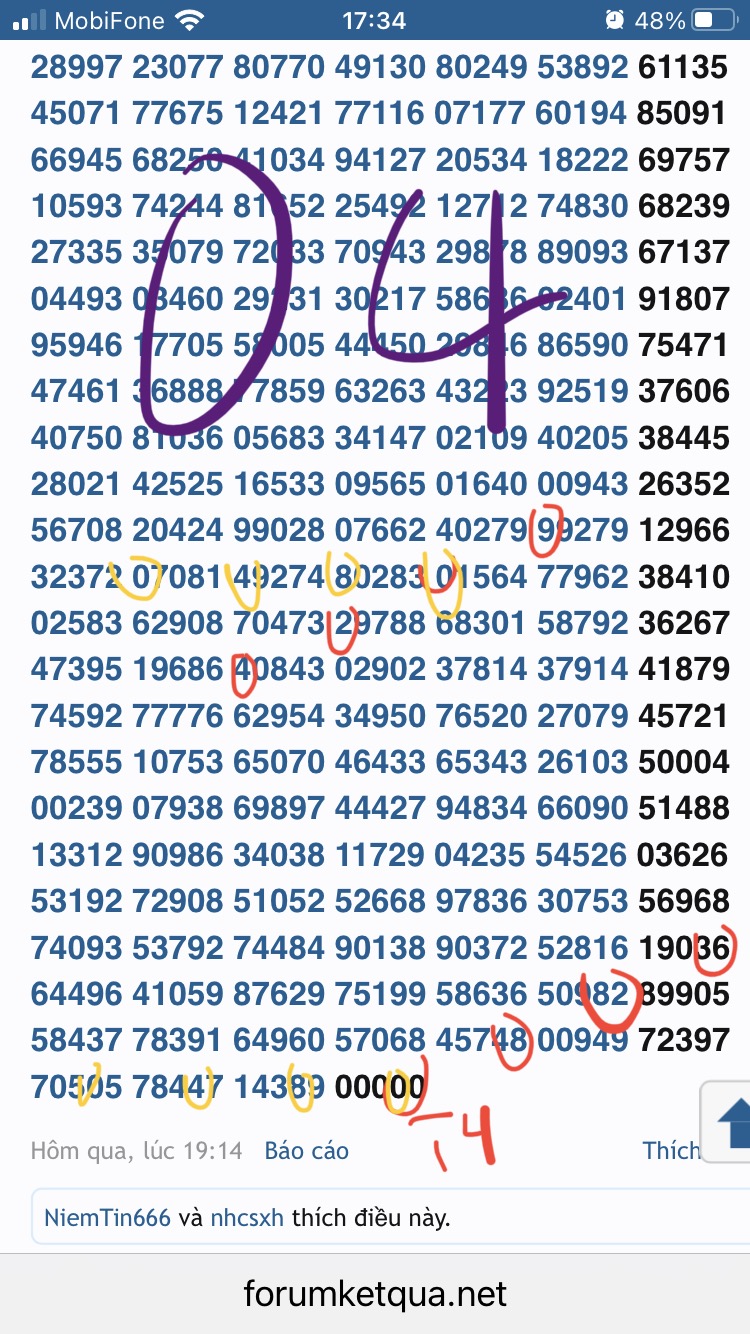Tap the Báo cáo report link
The width and height of the screenshot is (750, 1334).
306,1151
